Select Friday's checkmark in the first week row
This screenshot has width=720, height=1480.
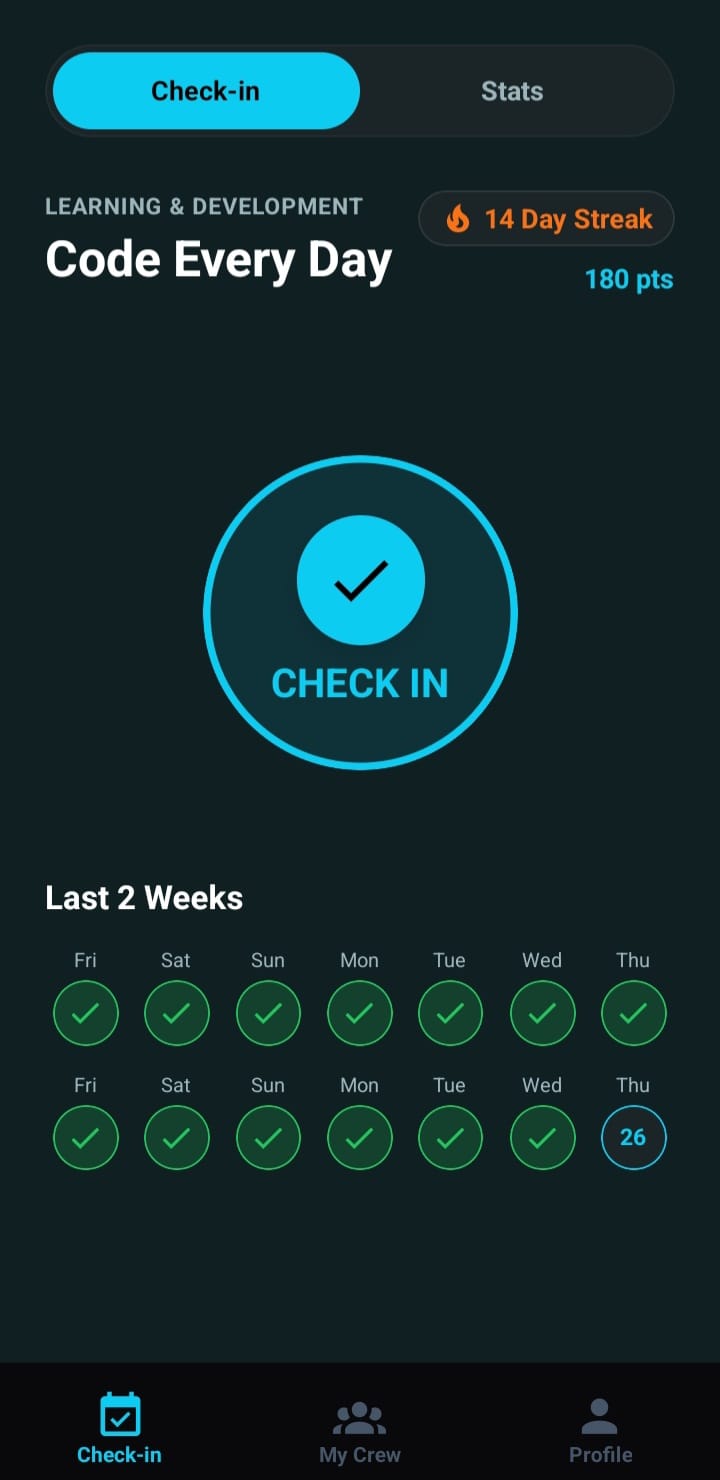pos(86,1013)
